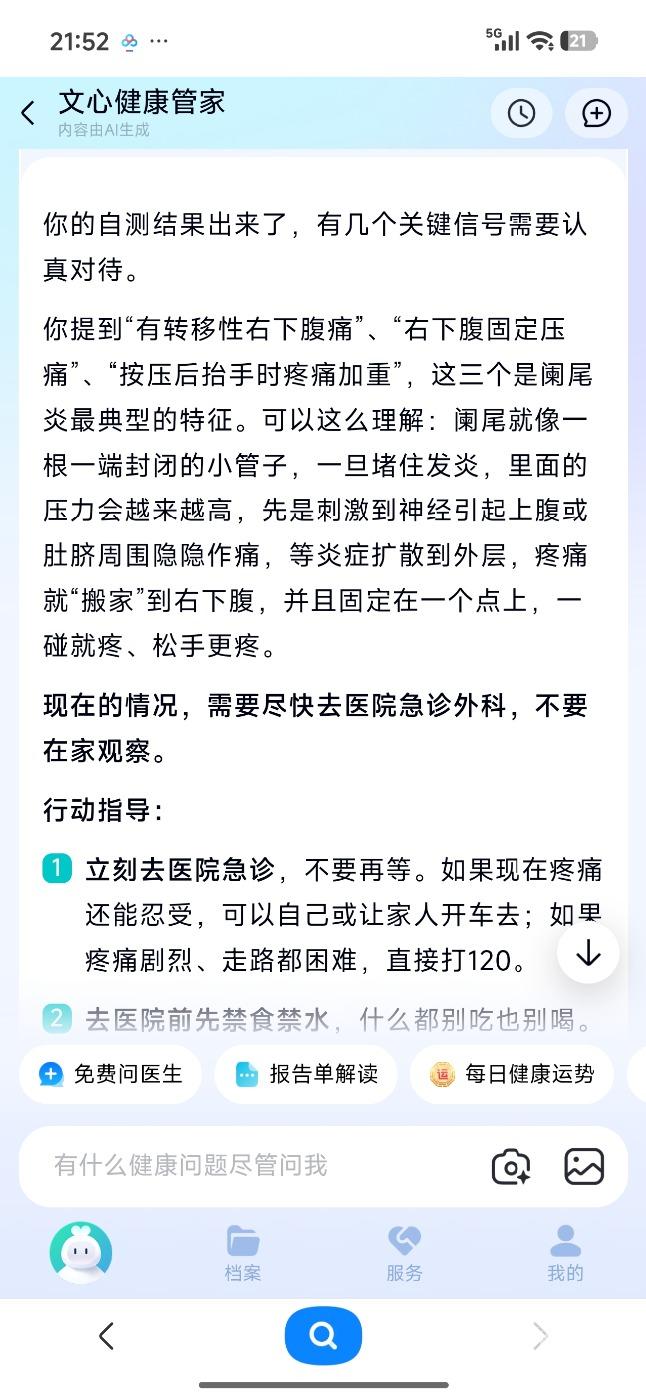Go back using the top-left arrow
This screenshot has height=1400, width=646.
click(28, 113)
